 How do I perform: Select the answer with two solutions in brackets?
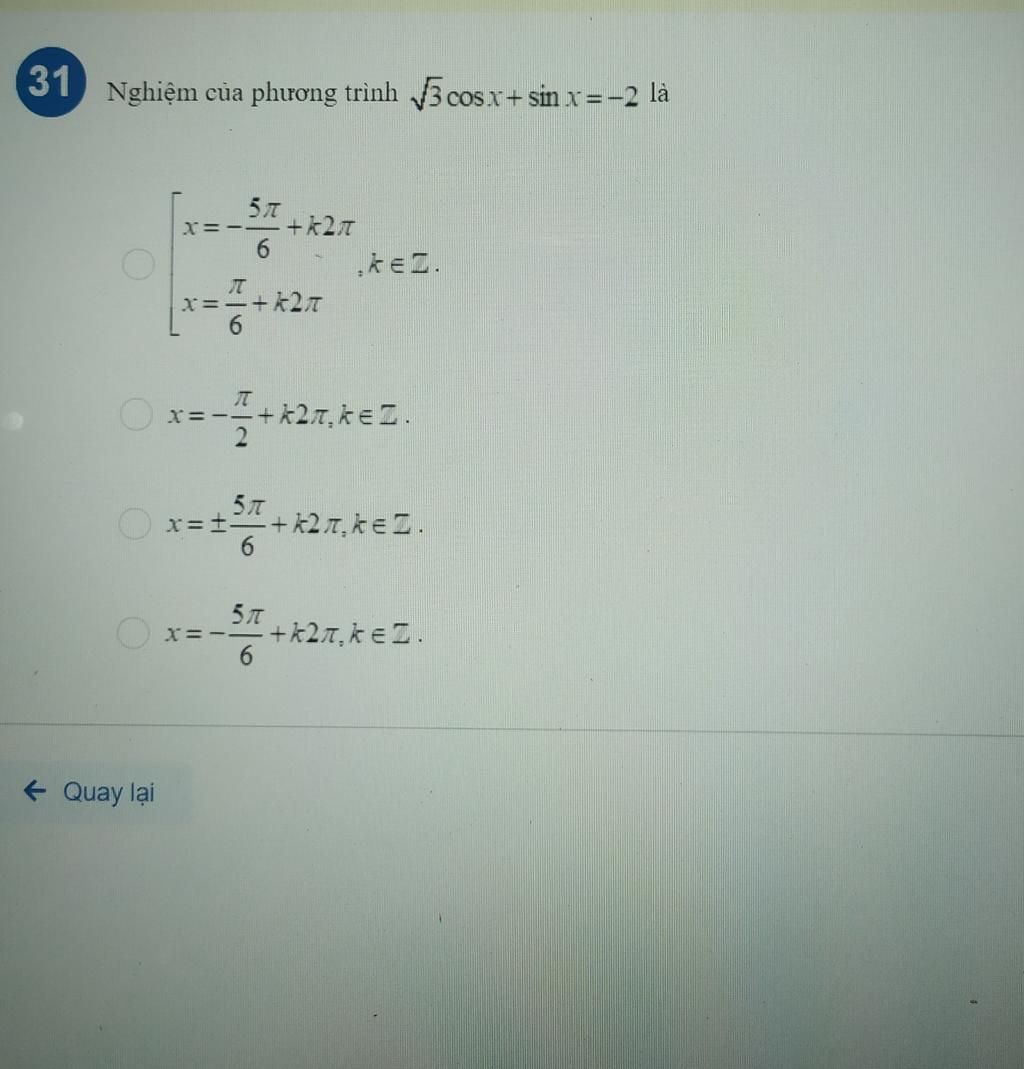(x=136, y=265)
